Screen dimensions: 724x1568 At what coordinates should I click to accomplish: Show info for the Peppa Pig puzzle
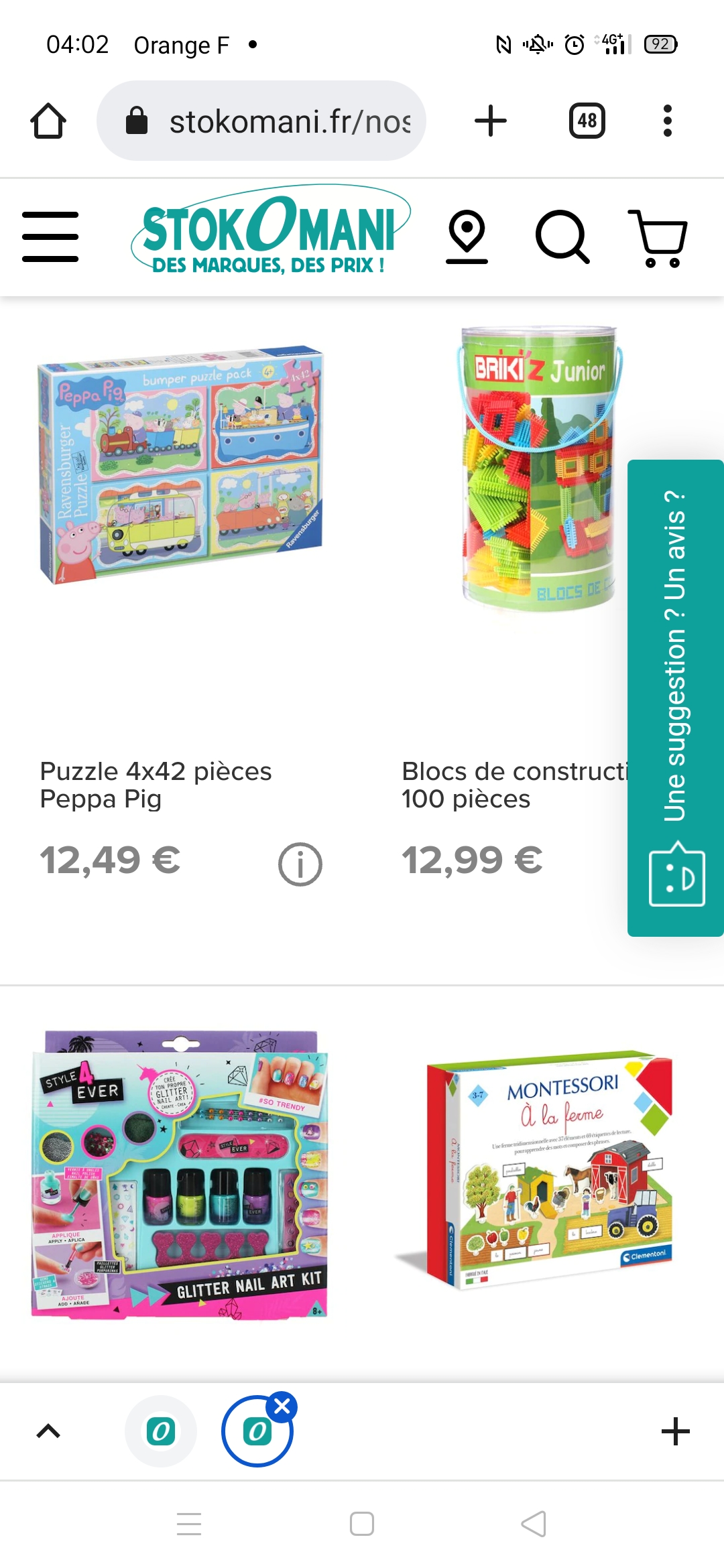click(x=300, y=864)
